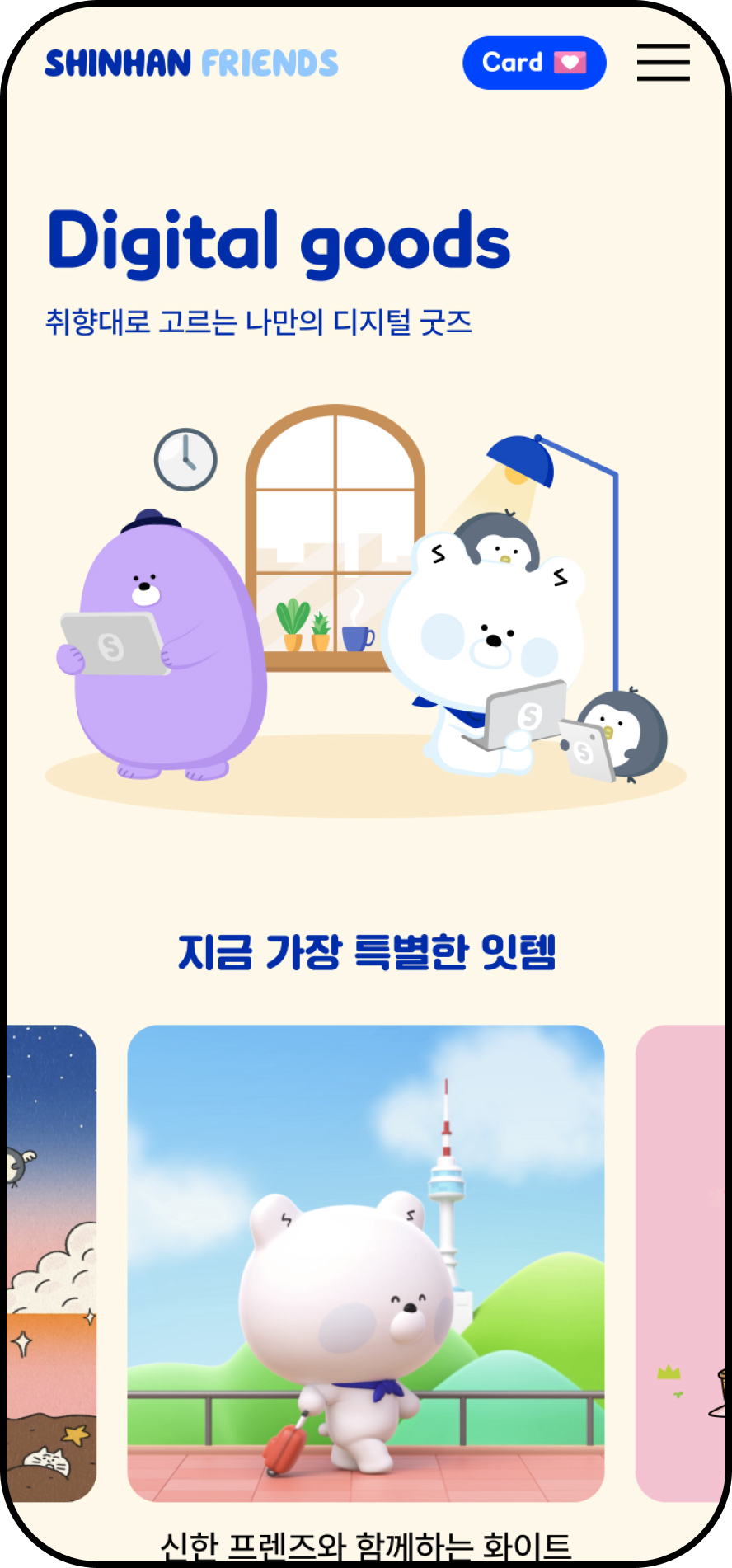
Task: Open the hamburger menu
Action: click(663, 63)
